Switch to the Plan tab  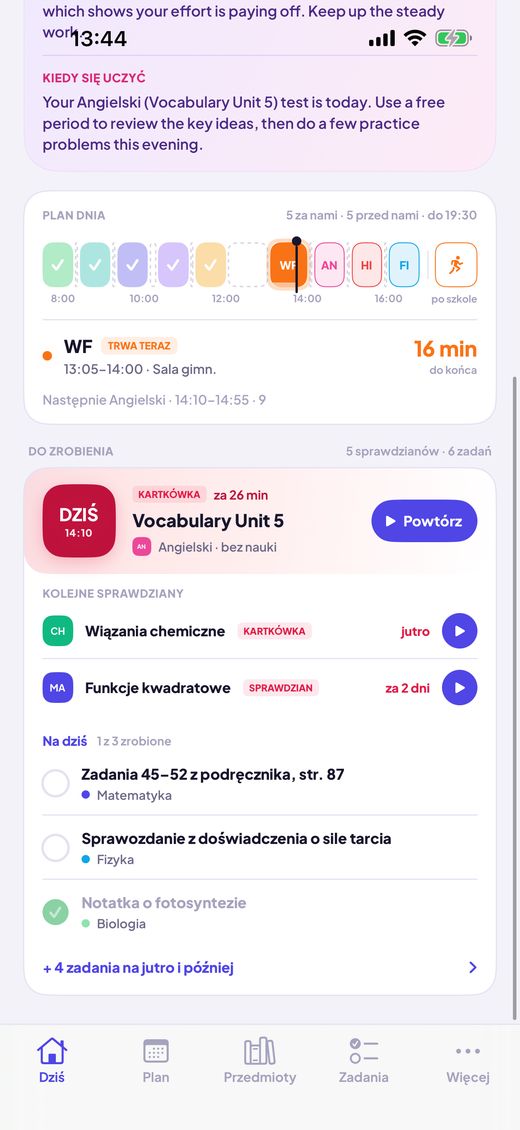click(x=156, y=1061)
